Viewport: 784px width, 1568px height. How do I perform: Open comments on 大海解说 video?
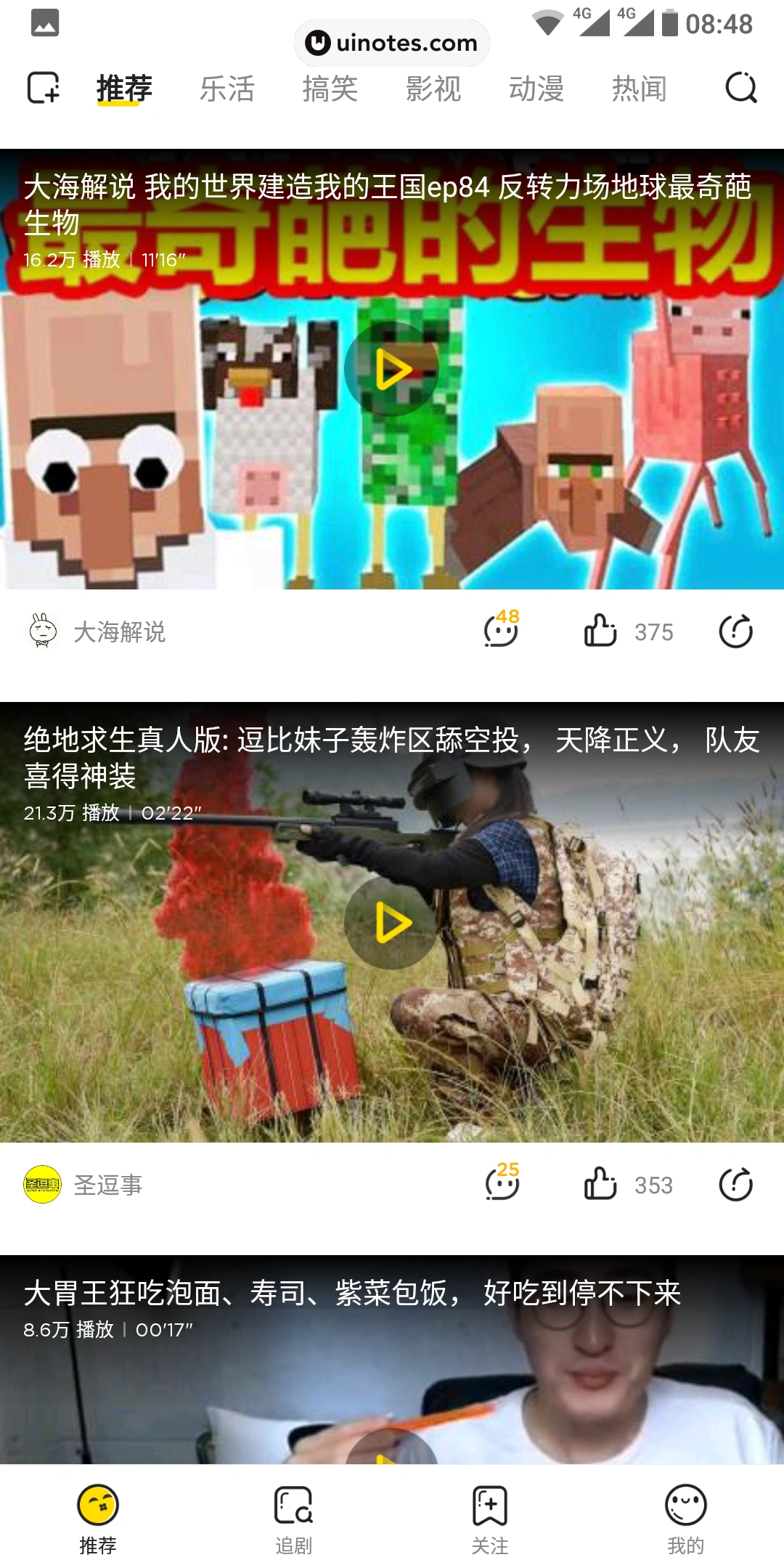[x=502, y=630]
